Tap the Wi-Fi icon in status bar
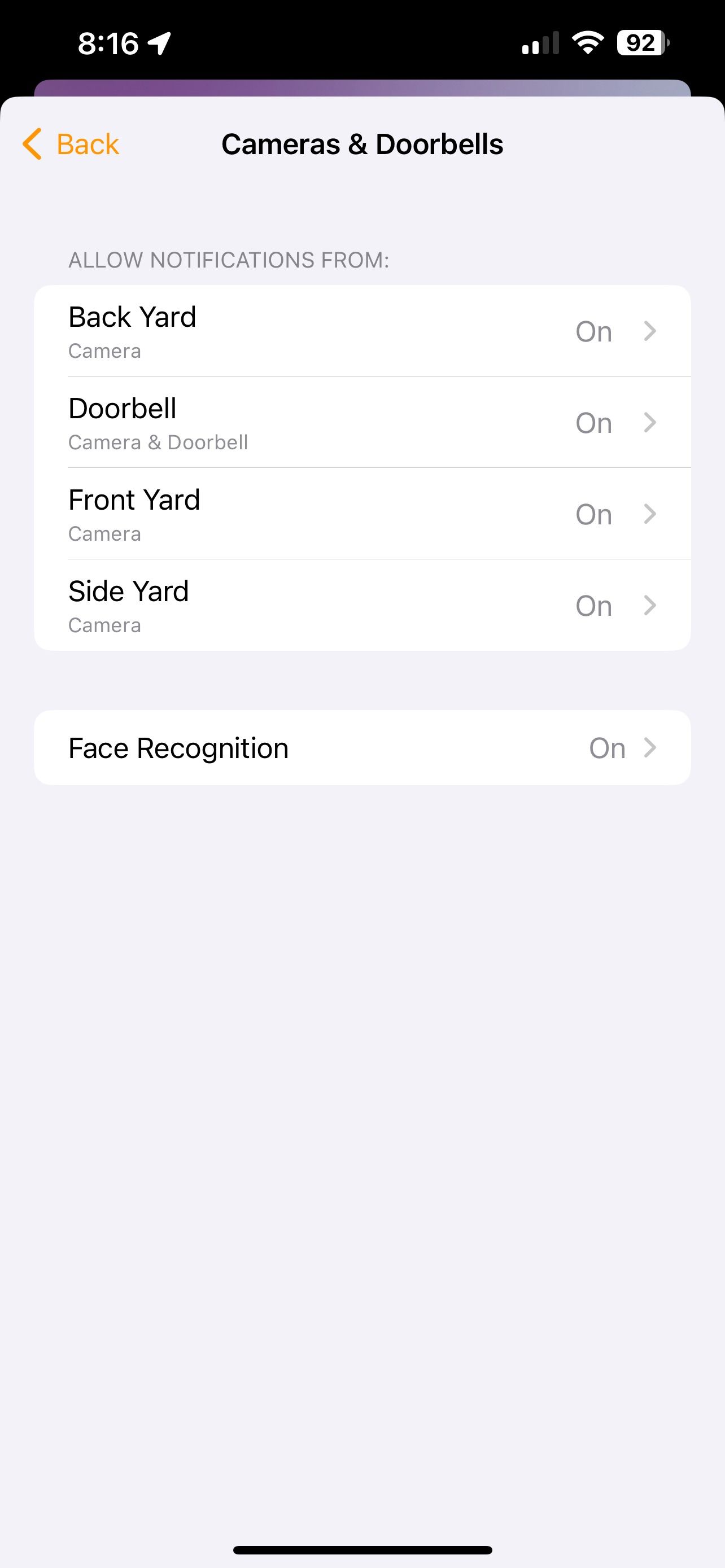This screenshot has width=725, height=1568. click(x=586, y=42)
